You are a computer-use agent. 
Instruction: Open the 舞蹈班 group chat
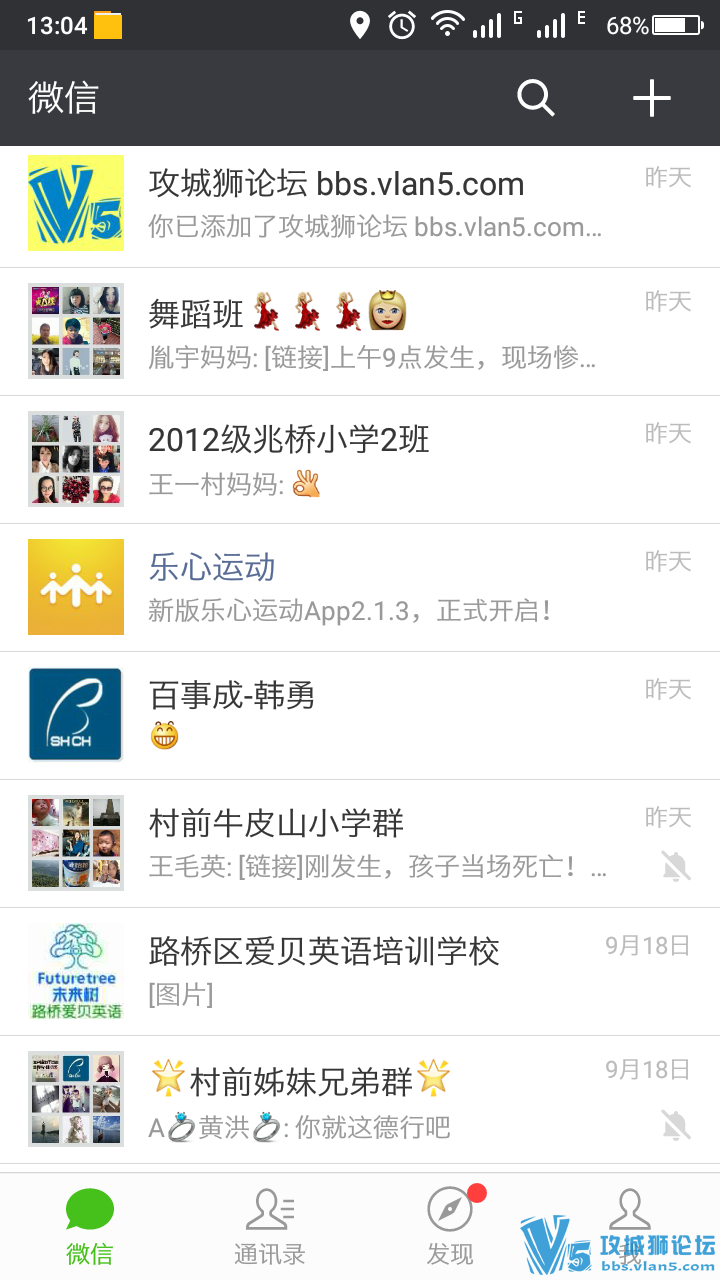point(360,332)
